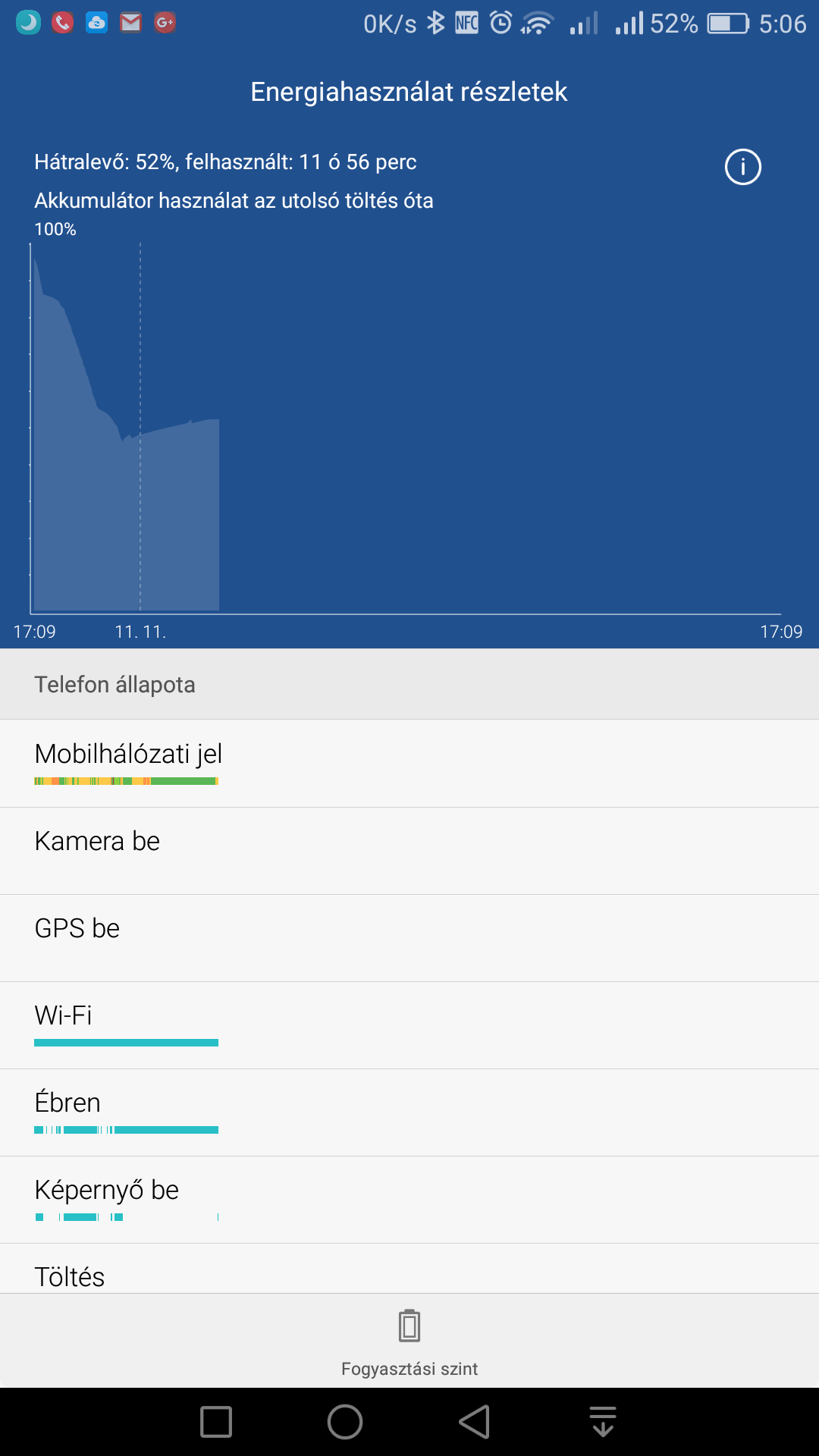Hide the navigation bar with the down arrow
Viewport: 819px width, 1456px height.
pyautogui.click(x=603, y=1422)
